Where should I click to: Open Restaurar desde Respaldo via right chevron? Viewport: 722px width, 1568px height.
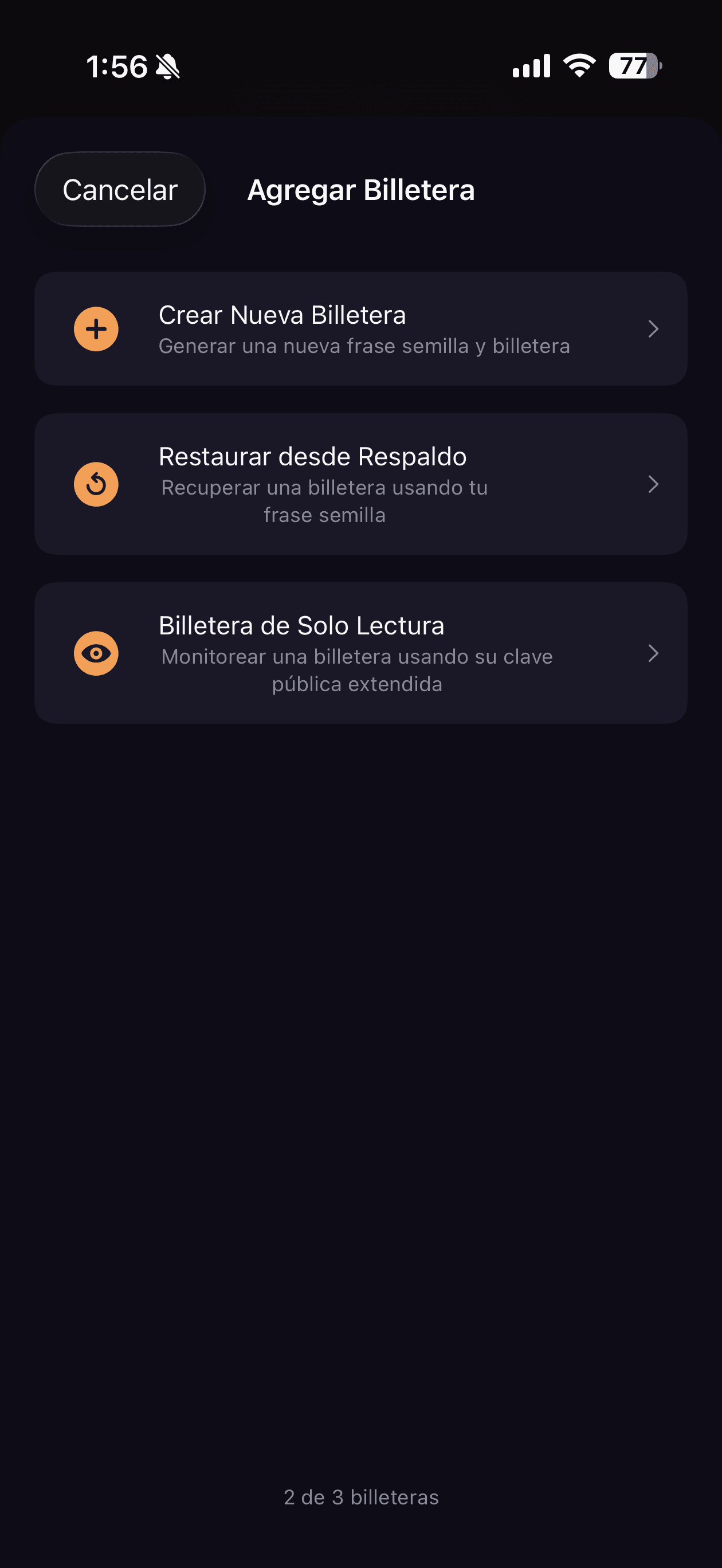653,484
